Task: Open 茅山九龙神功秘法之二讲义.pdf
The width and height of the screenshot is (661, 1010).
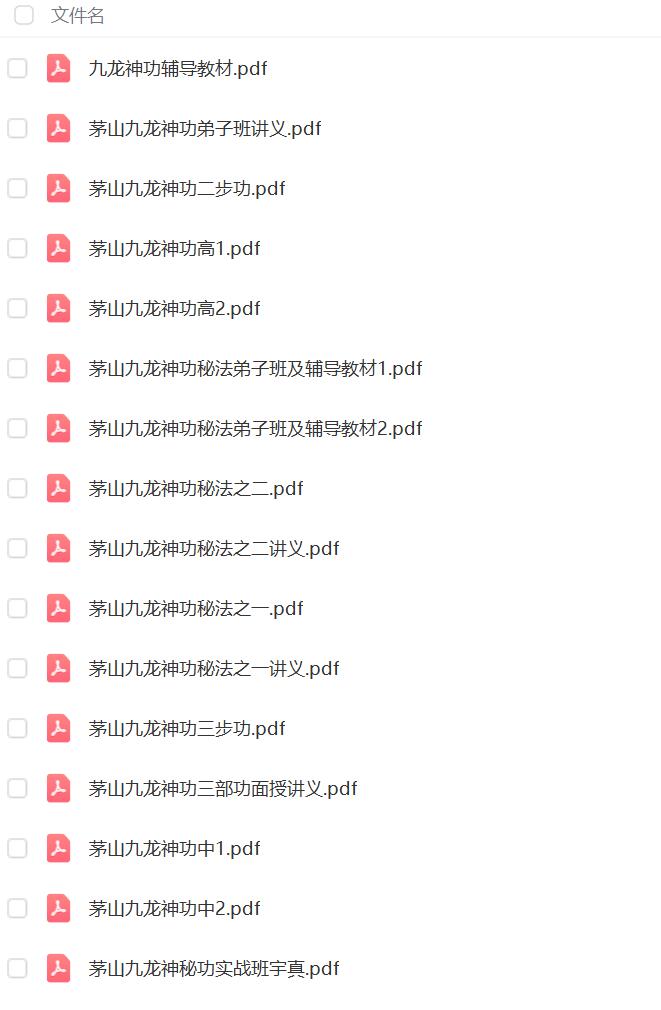Action: point(213,549)
